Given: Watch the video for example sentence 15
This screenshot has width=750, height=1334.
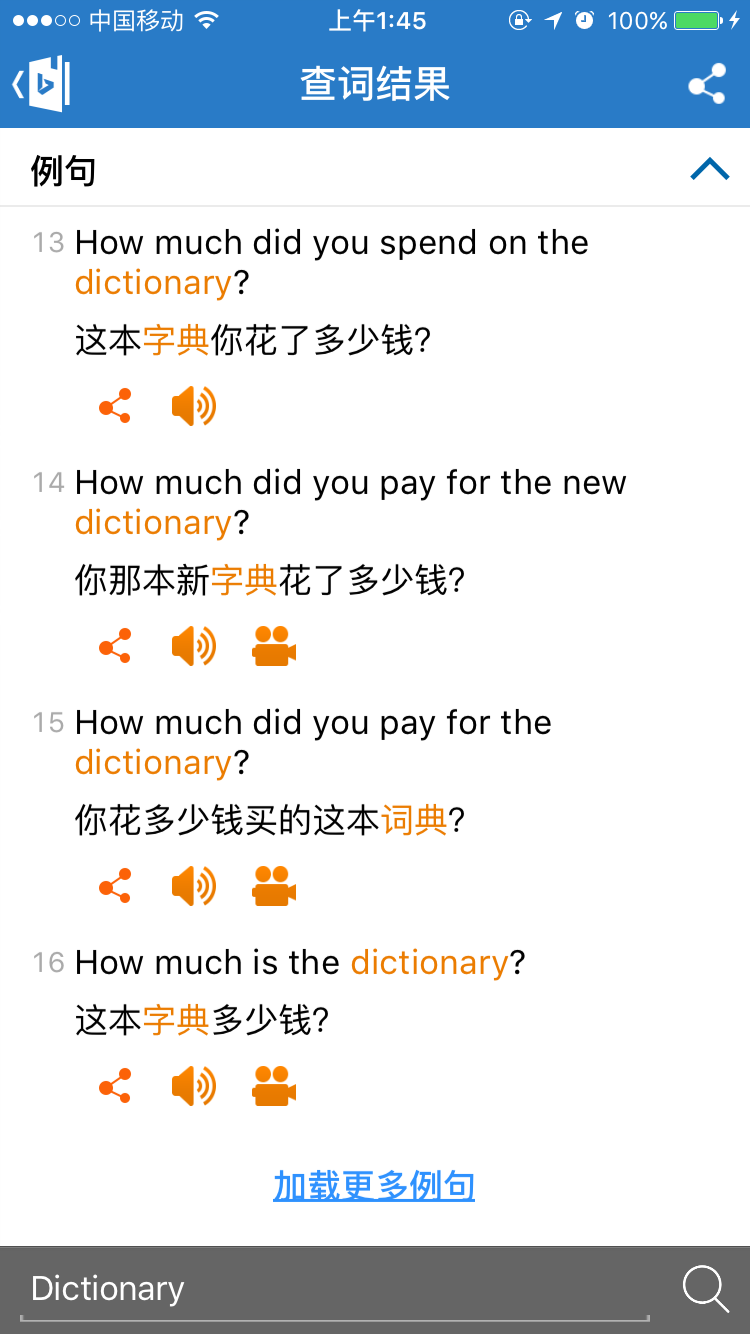Looking at the screenshot, I should pyautogui.click(x=274, y=886).
